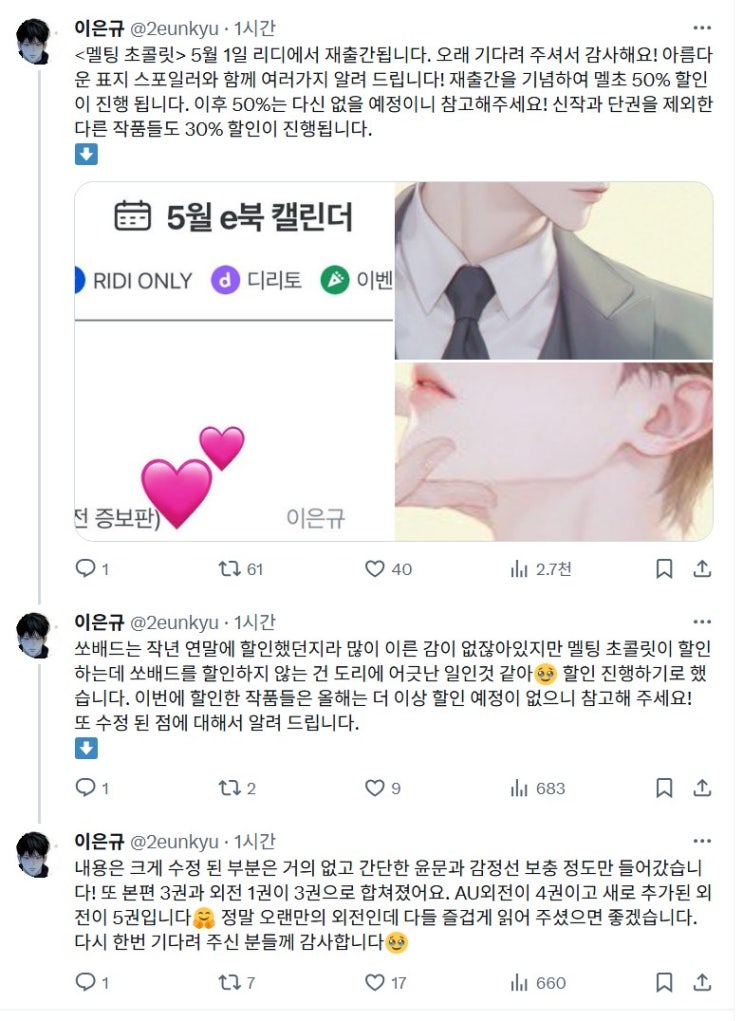View the suit and tie cover image
743x1021 pixels.
554,270
